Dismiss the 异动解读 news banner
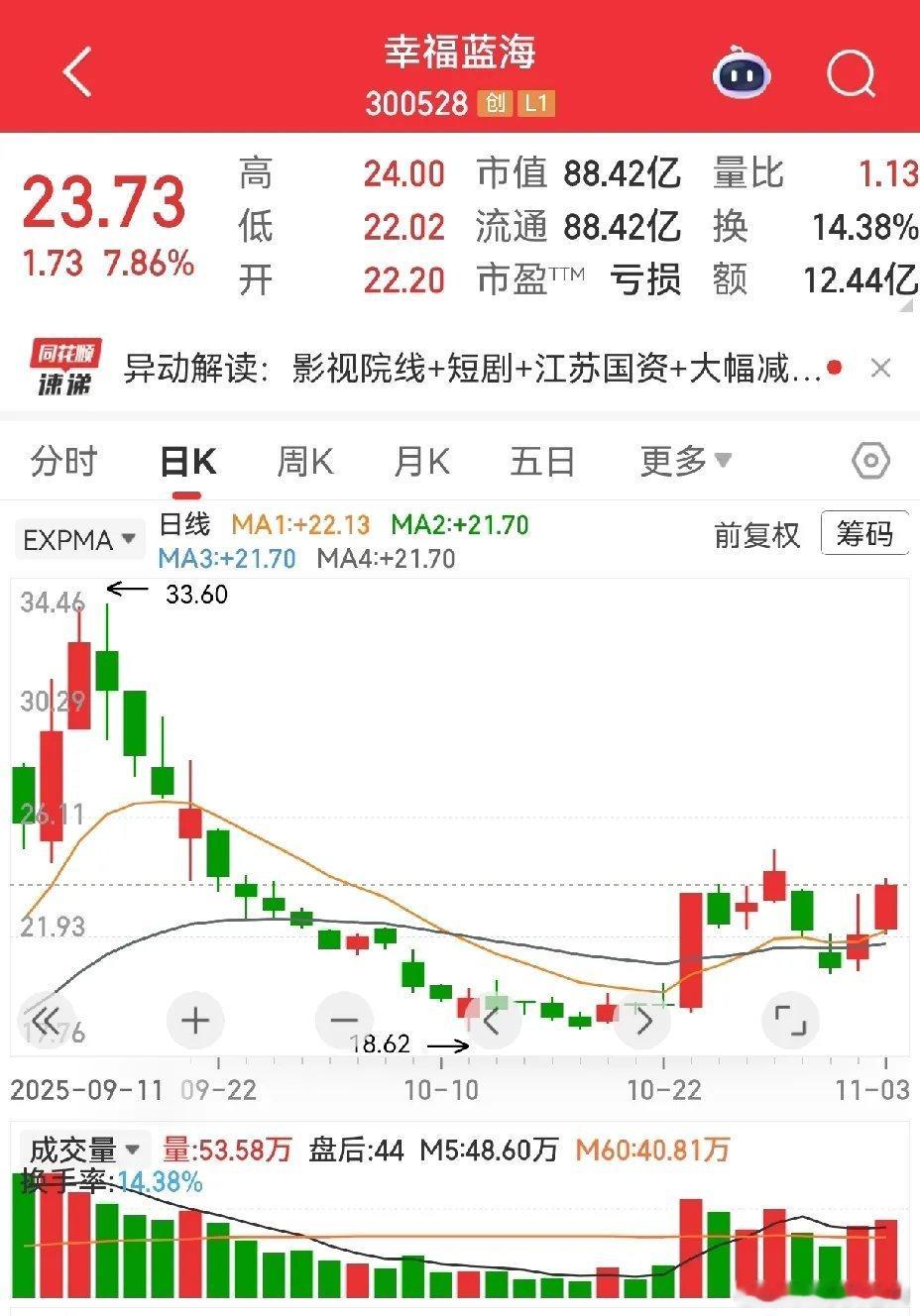This screenshot has width=920, height=1316. click(x=880, y=368)
